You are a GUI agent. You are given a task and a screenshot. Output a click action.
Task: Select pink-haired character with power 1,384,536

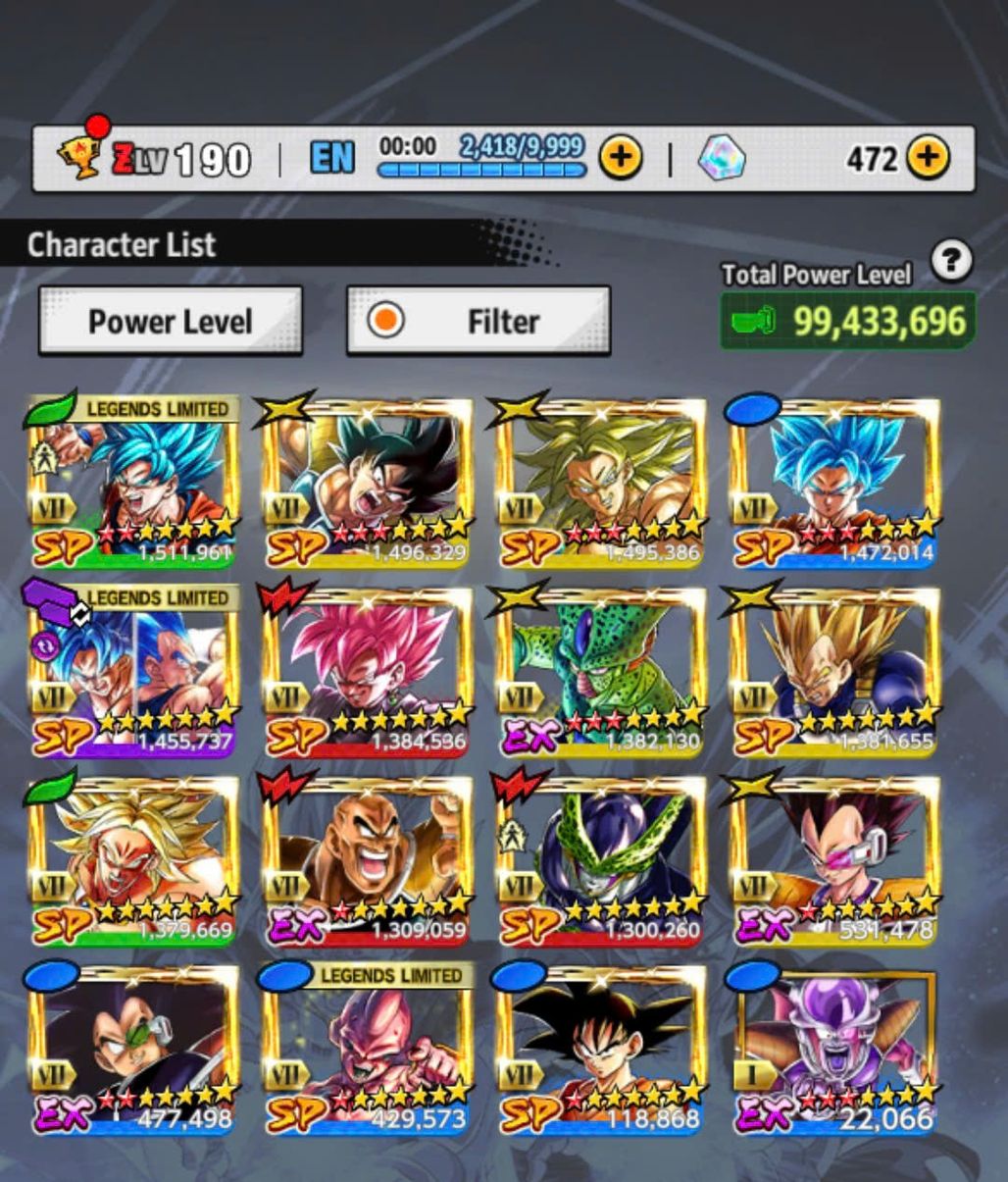(x=366, y=670)
